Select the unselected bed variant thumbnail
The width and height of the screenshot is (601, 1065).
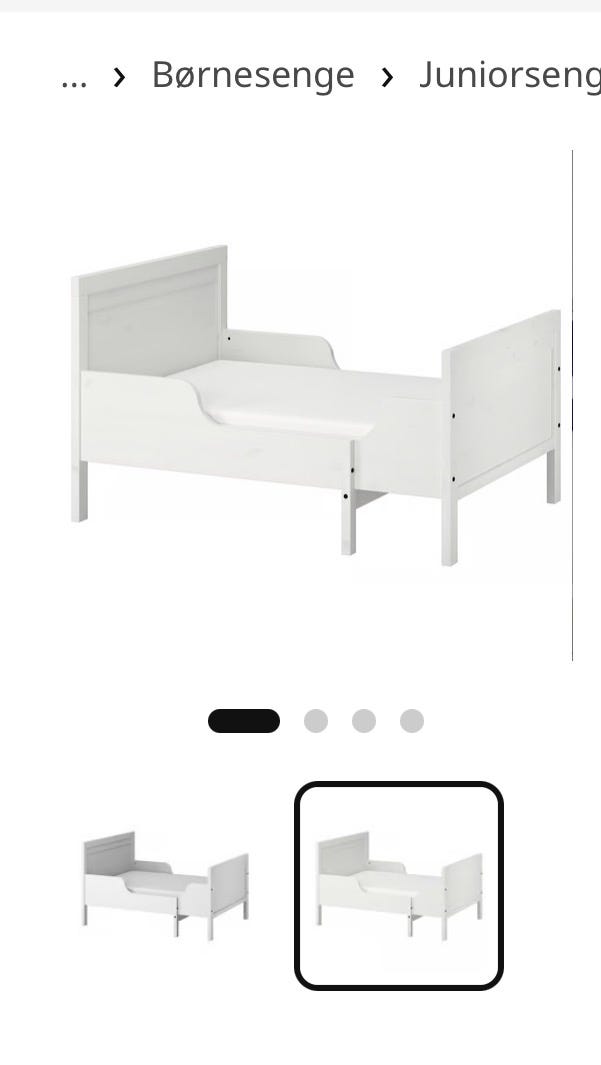point(166,886)
